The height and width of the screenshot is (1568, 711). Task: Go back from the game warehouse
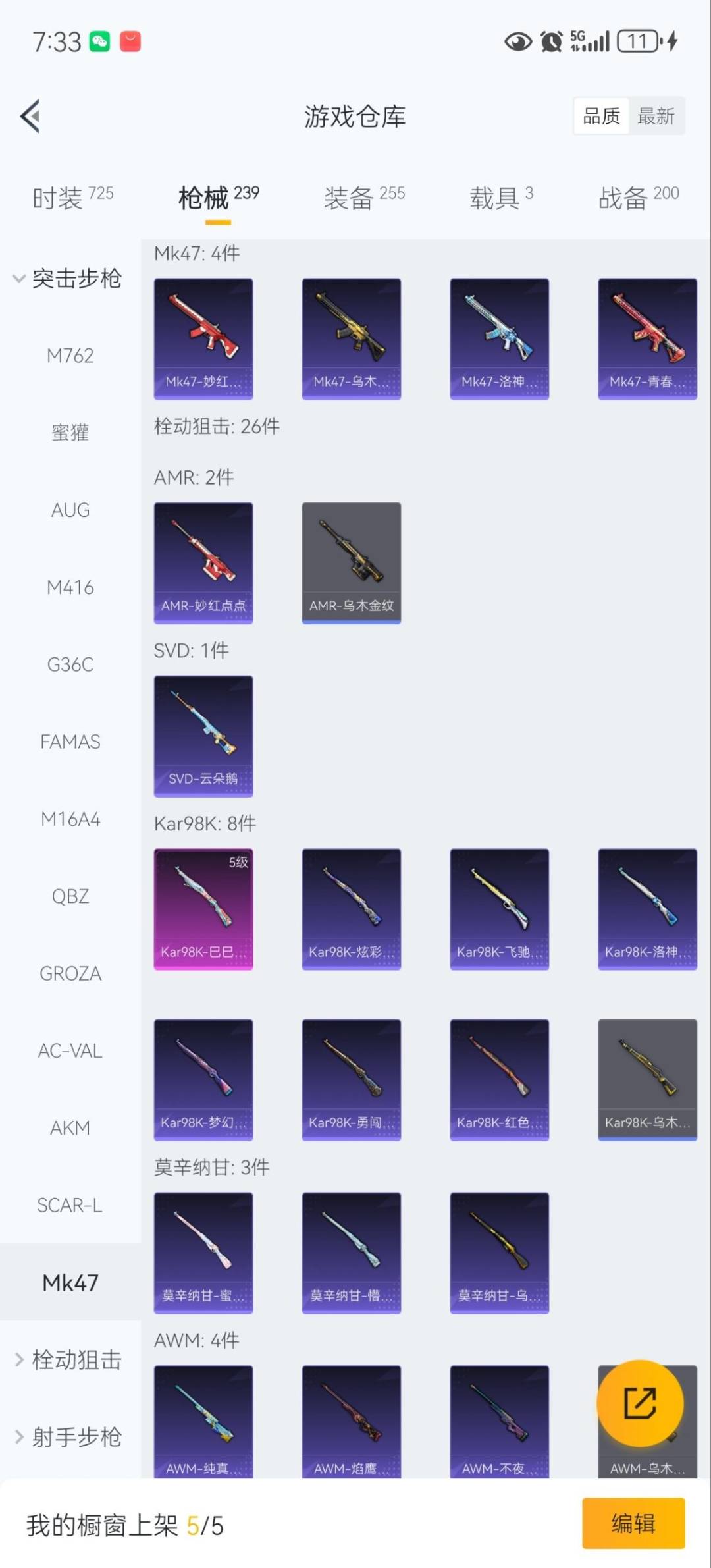click(x=30, y=116)
